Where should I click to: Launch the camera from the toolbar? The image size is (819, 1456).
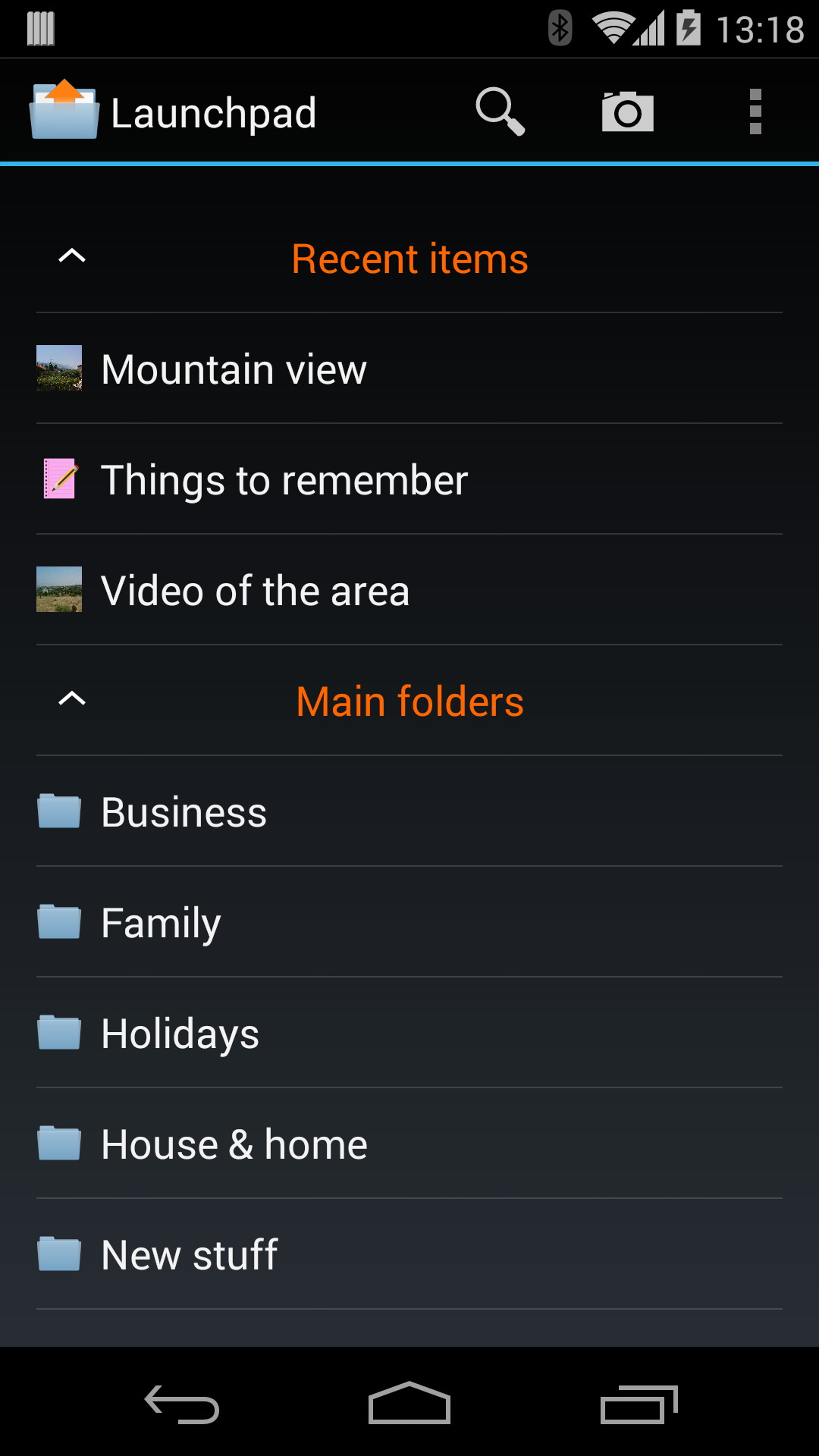[627, 111]
